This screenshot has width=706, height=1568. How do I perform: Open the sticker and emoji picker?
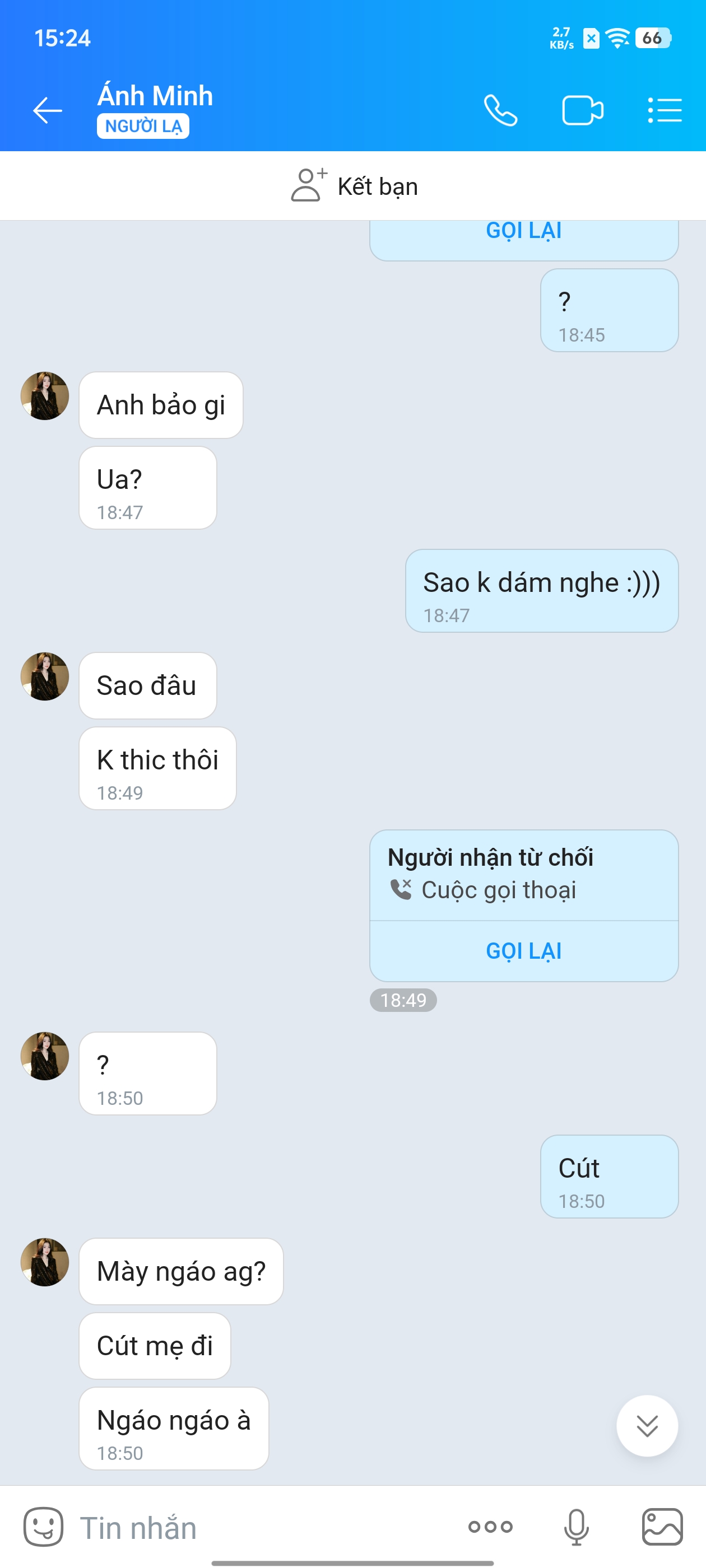[43, 1526]
